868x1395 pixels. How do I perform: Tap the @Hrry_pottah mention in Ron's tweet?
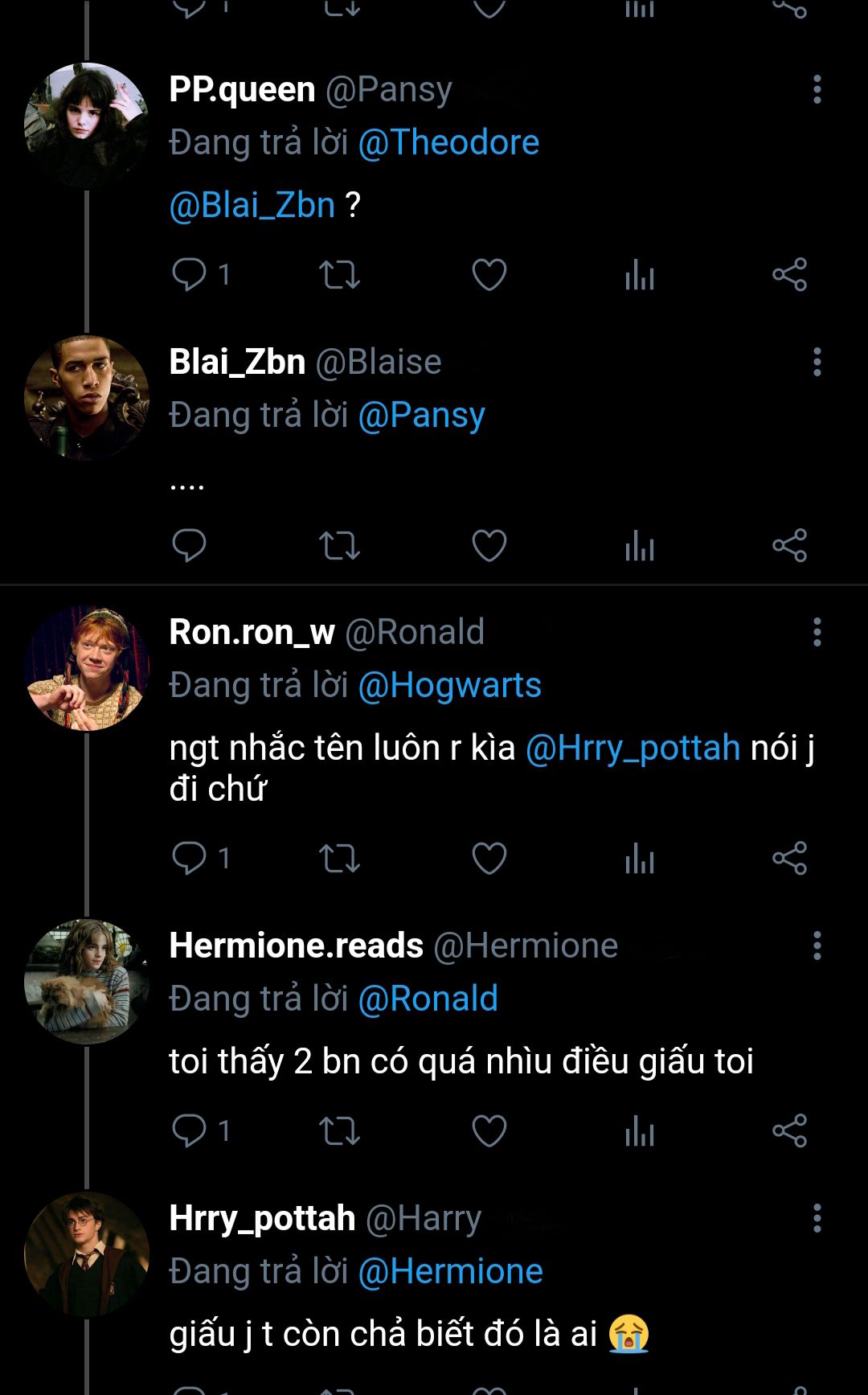click(633, 748)
